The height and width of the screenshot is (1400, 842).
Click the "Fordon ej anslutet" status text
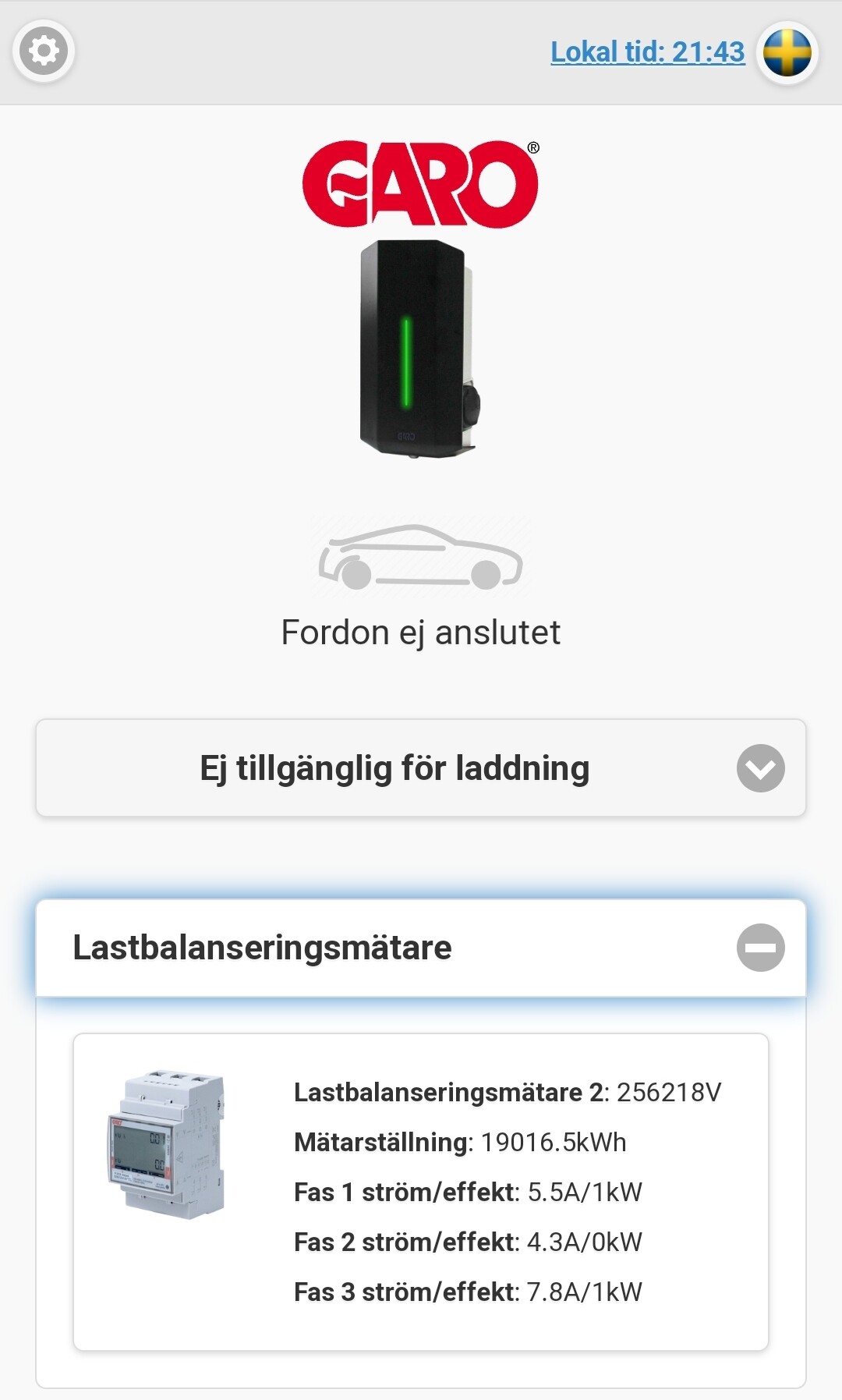(421, 633)
